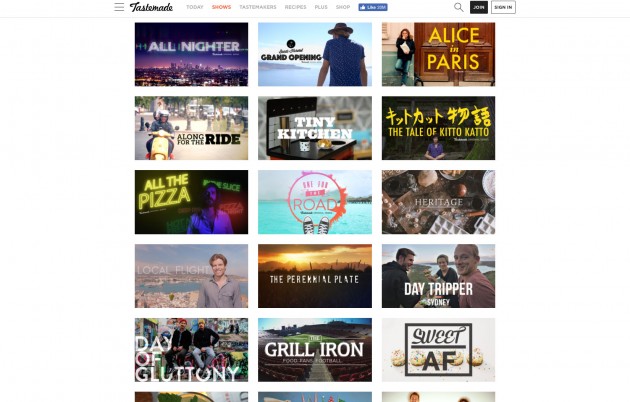
Task: Open the hamburger menu
Action: [x=119, y=7]
